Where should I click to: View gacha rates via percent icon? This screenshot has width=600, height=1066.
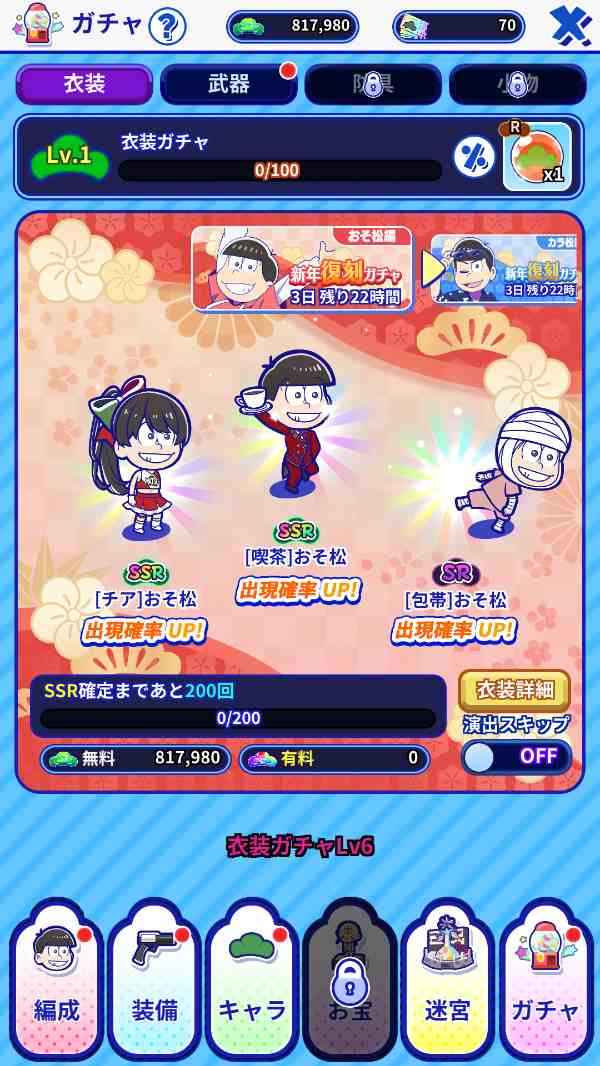474,157
